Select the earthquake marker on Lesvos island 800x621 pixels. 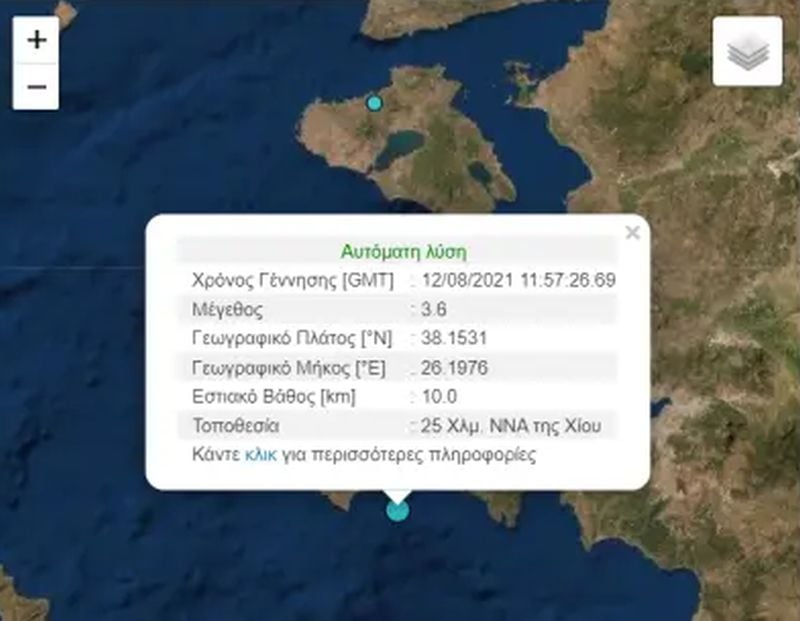374,102
